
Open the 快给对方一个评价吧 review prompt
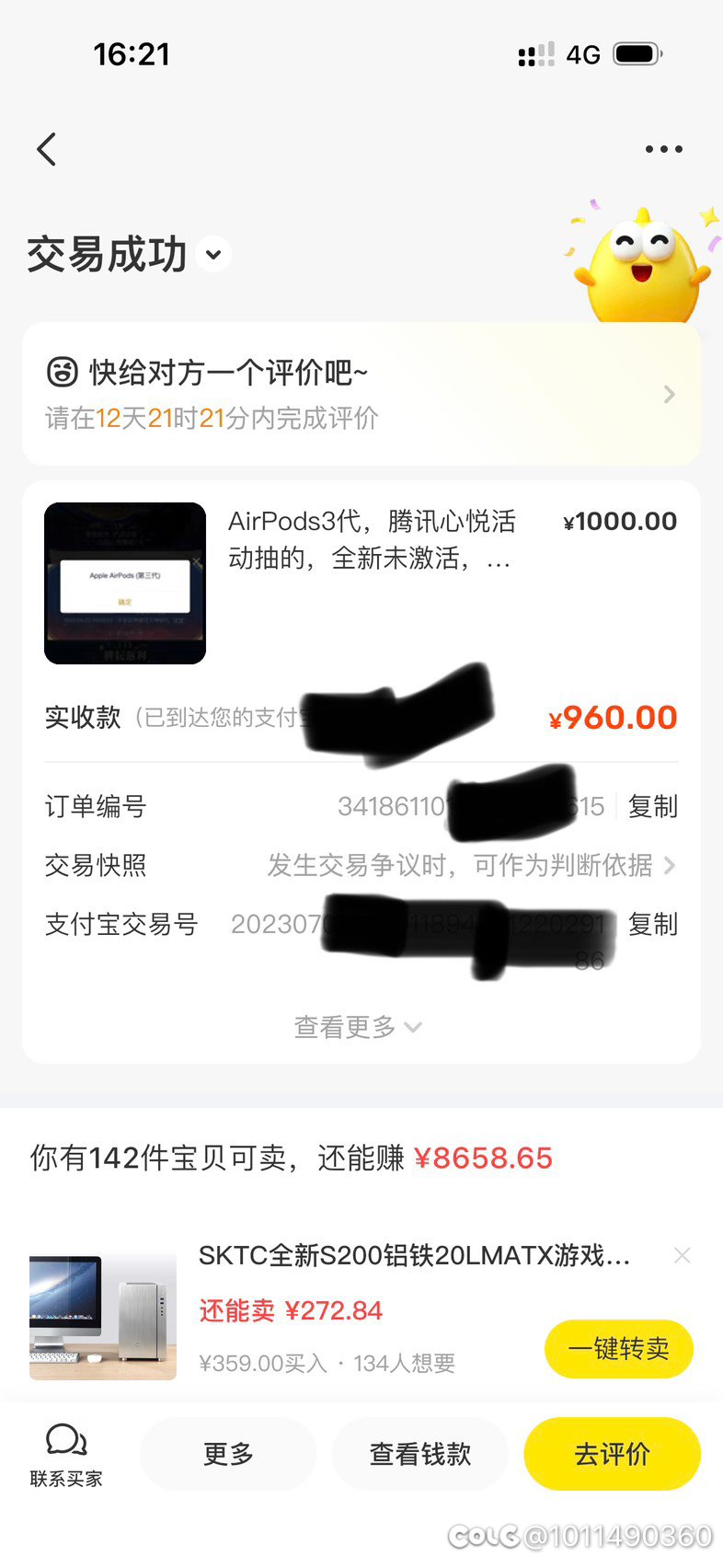coord(361,394)
